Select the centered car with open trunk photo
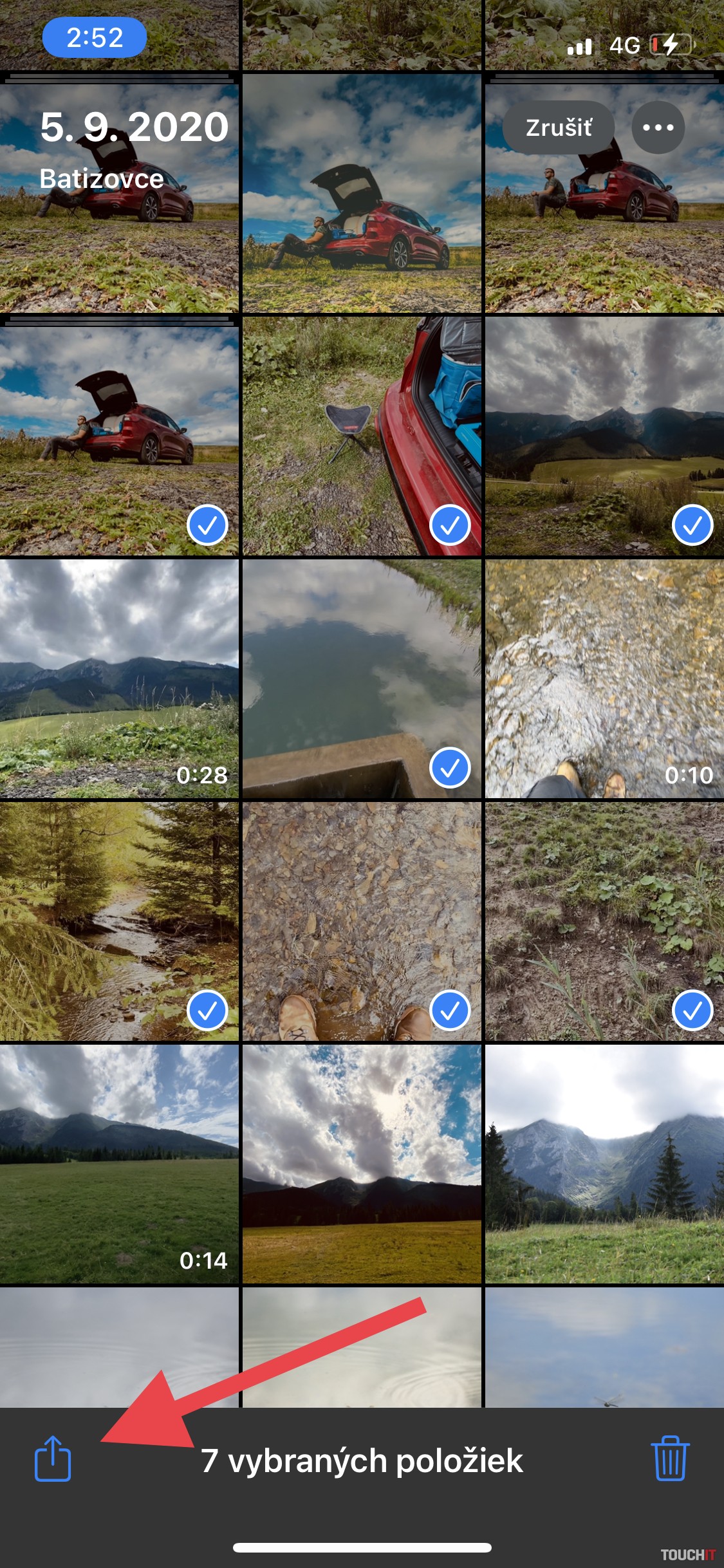 tap(362, 193)
